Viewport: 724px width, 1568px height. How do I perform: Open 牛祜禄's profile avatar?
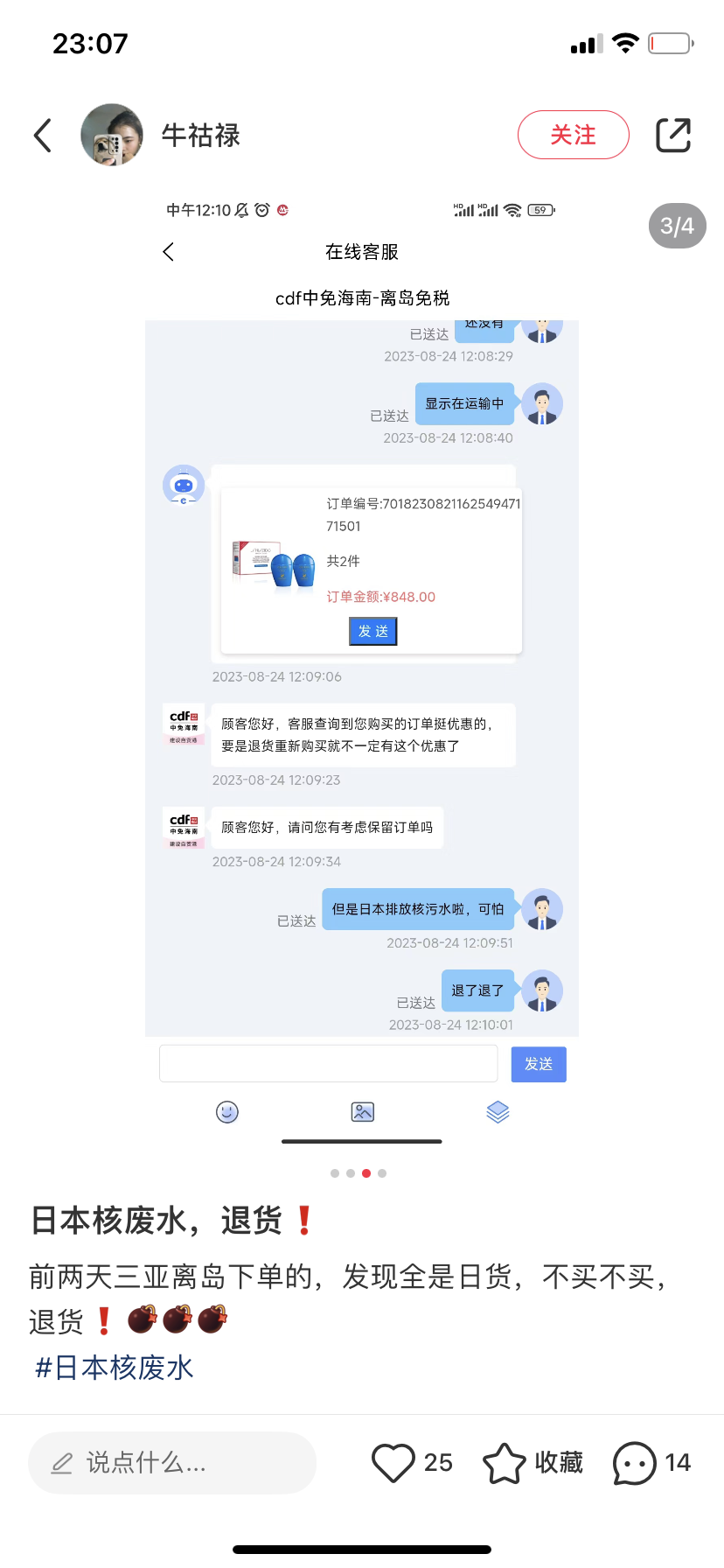tap(112, 135)
